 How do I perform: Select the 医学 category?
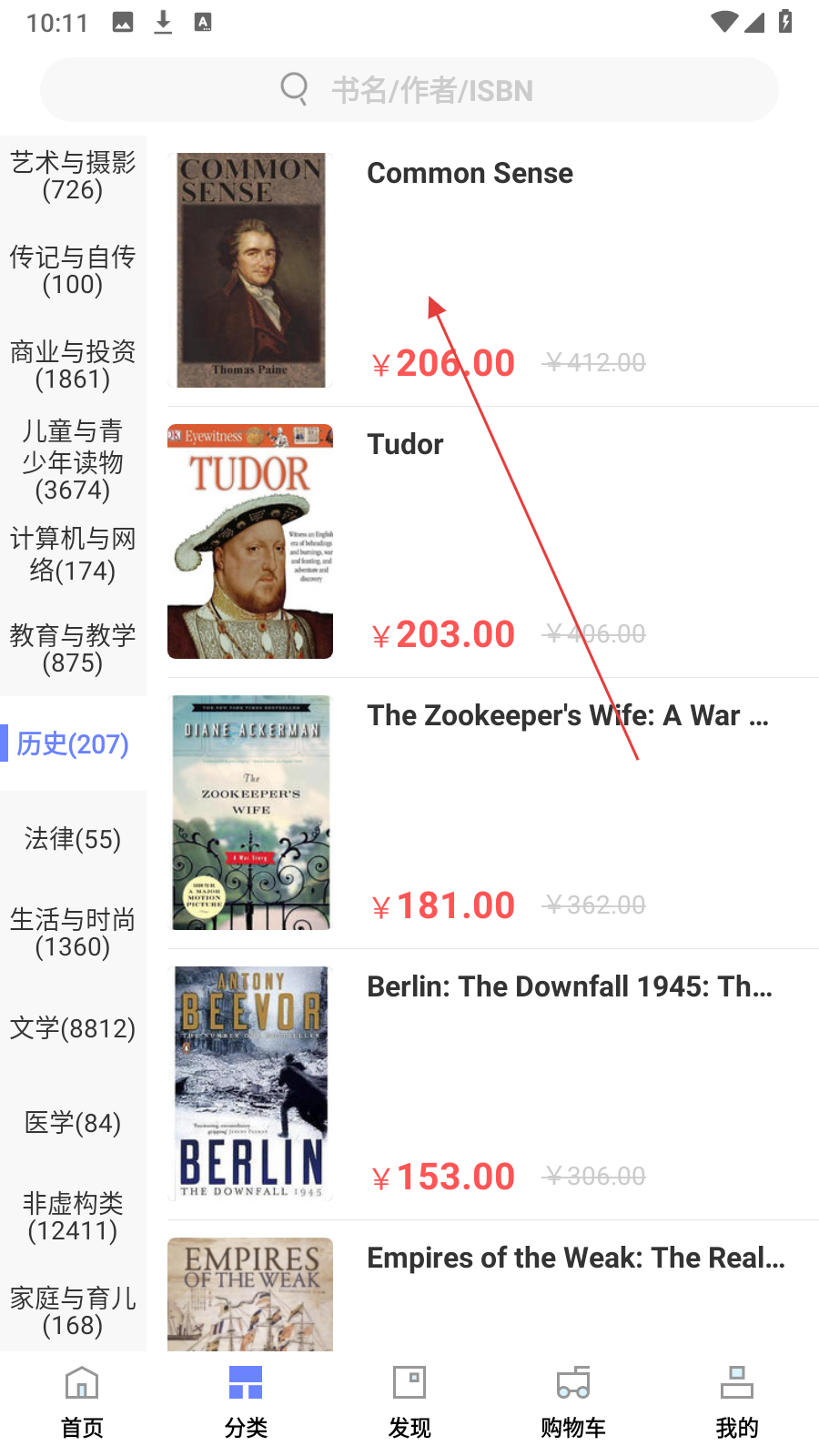pos(73,1122)
